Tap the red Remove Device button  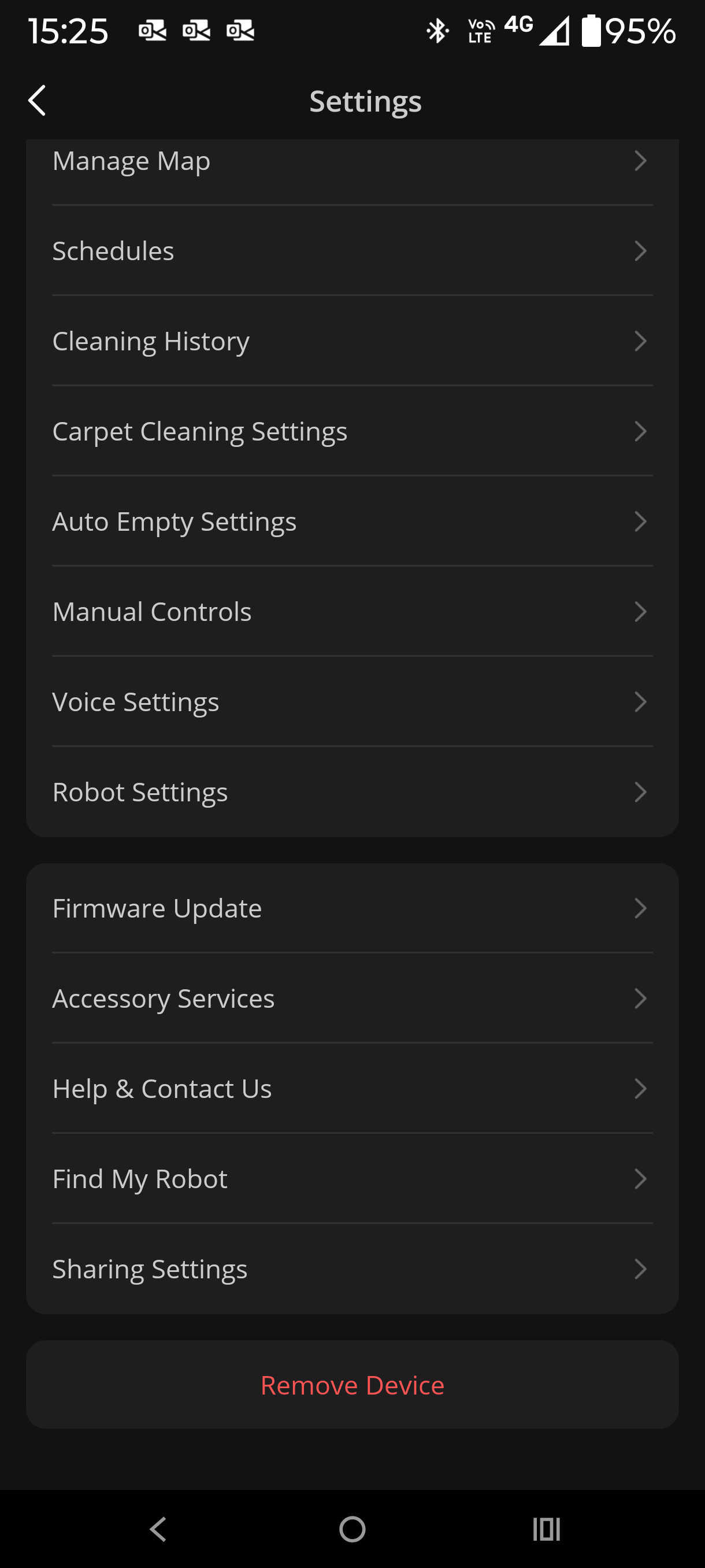pos(352,1385)
